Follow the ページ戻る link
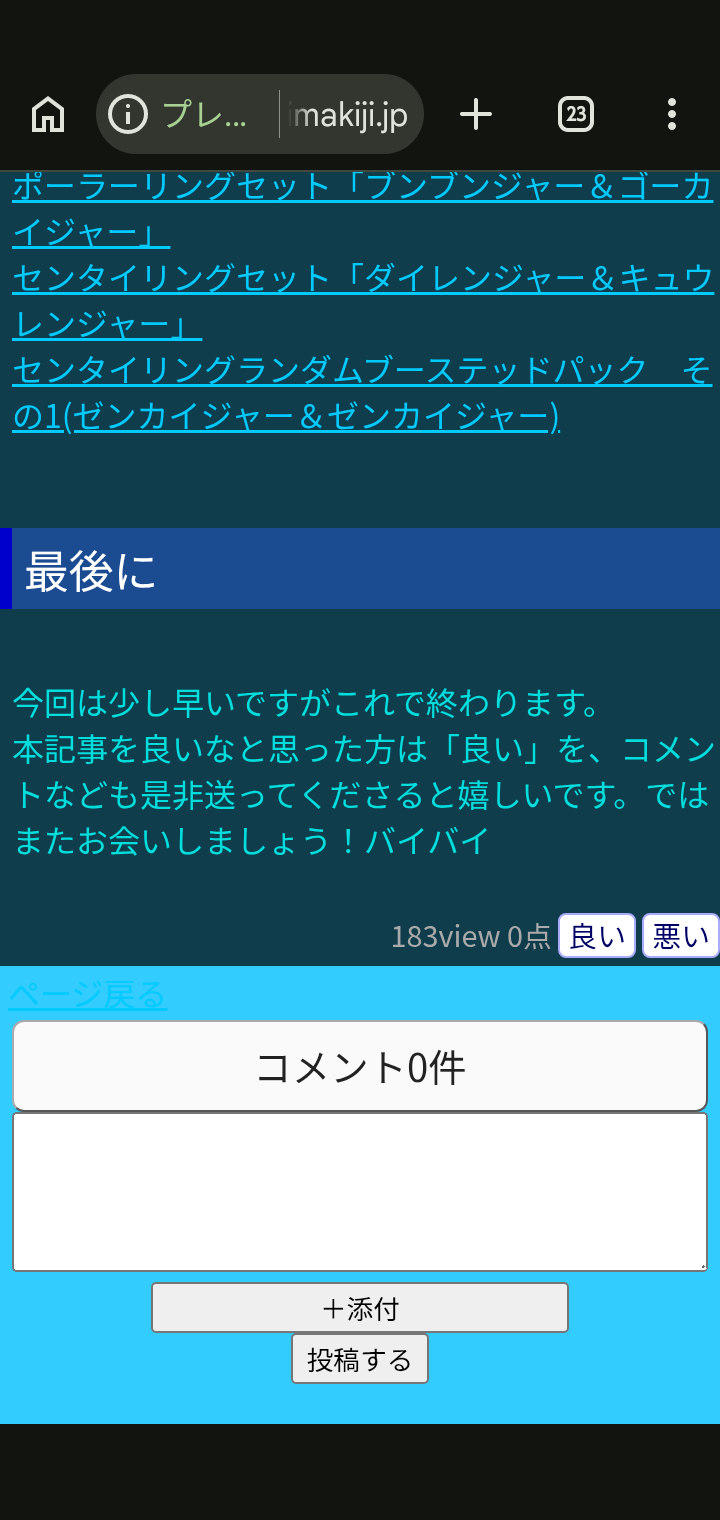Image resolution: width=720 pixels, height=1520 pixels. point(88,995)
